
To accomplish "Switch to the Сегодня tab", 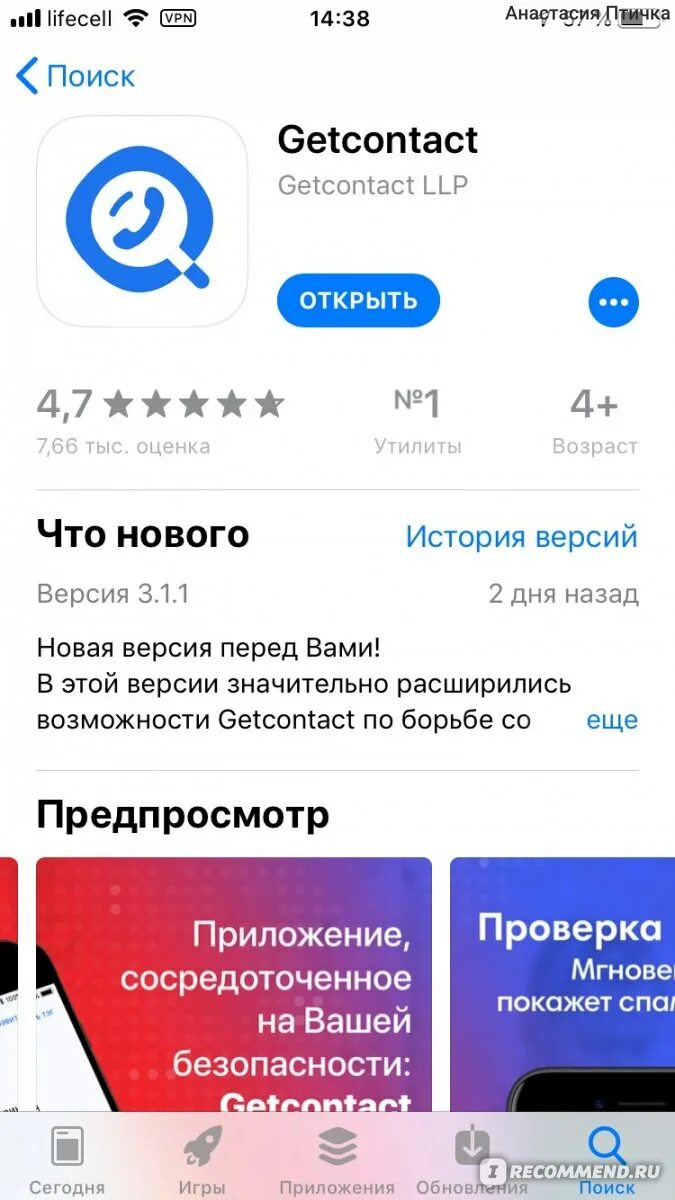I will click(67, 1158).
